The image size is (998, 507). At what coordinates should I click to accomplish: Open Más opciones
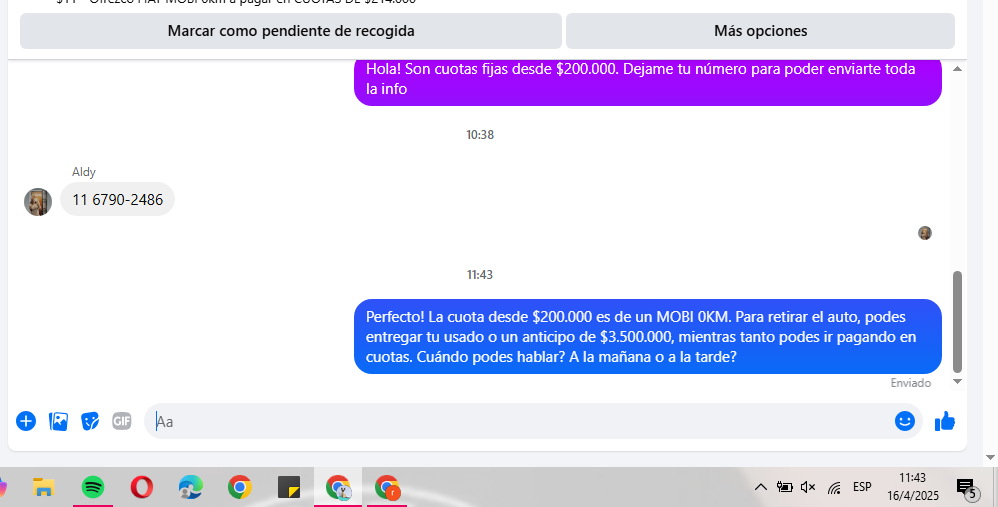click(760, 31)
